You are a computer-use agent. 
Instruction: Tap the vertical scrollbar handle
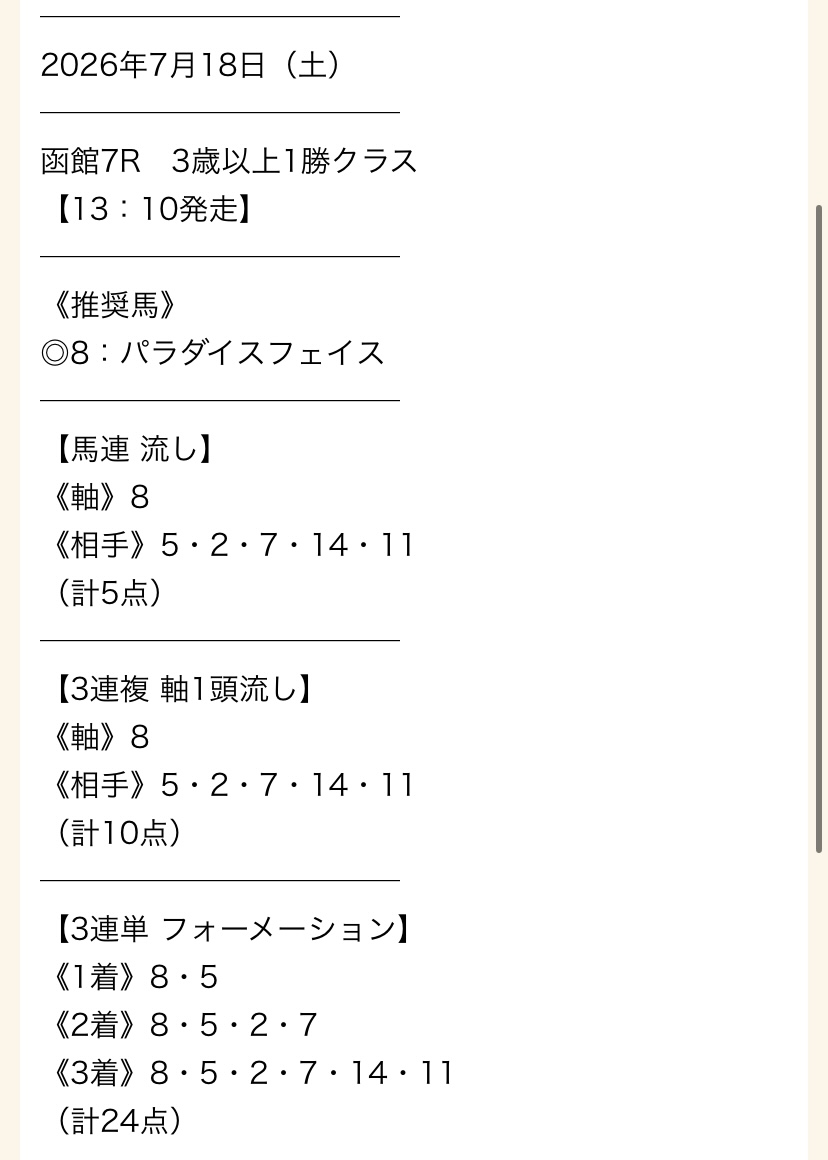[819, 528]
